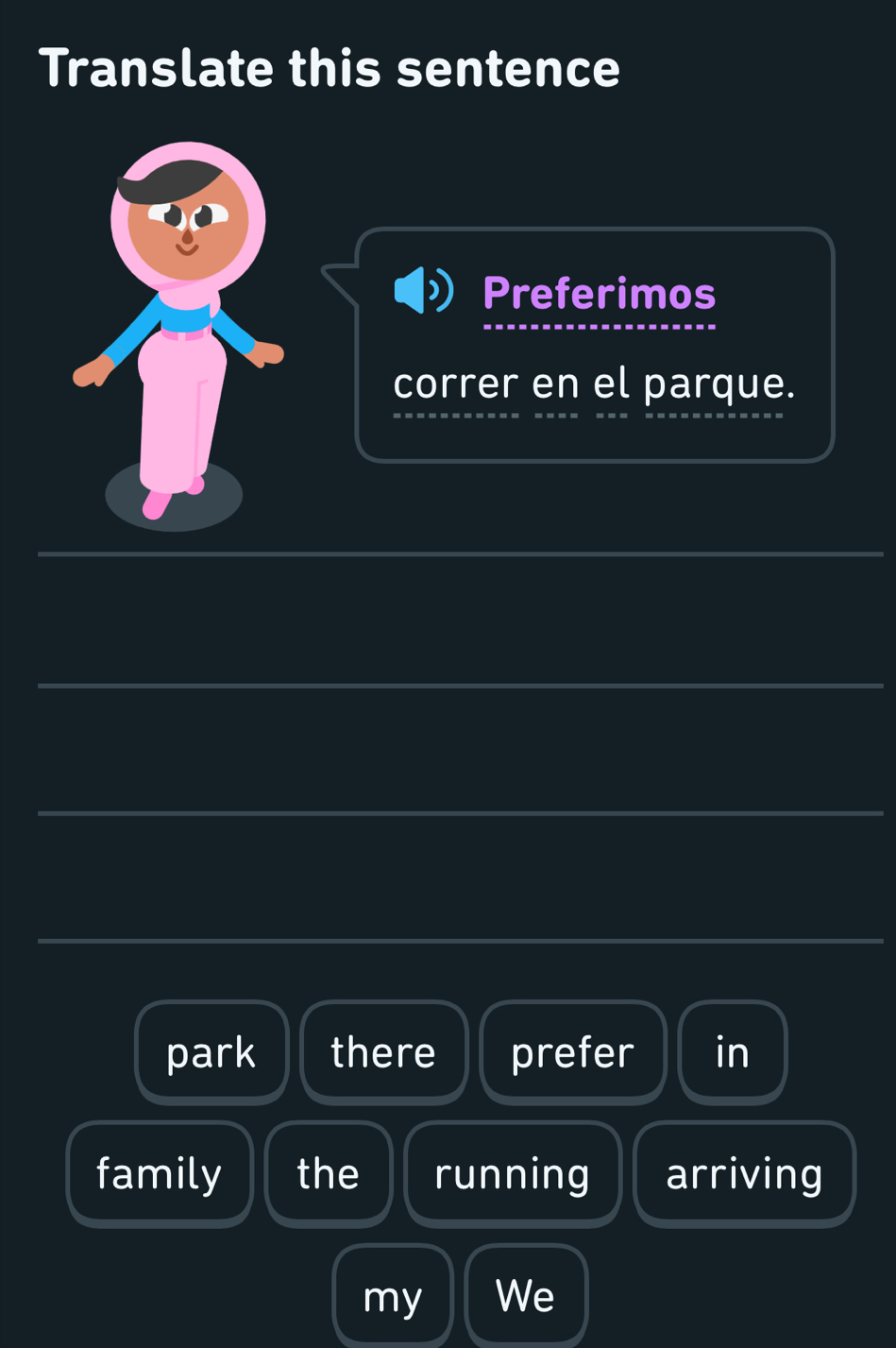Select the family word tile
Screen dimensions: 896x1348
(160, 1174)
